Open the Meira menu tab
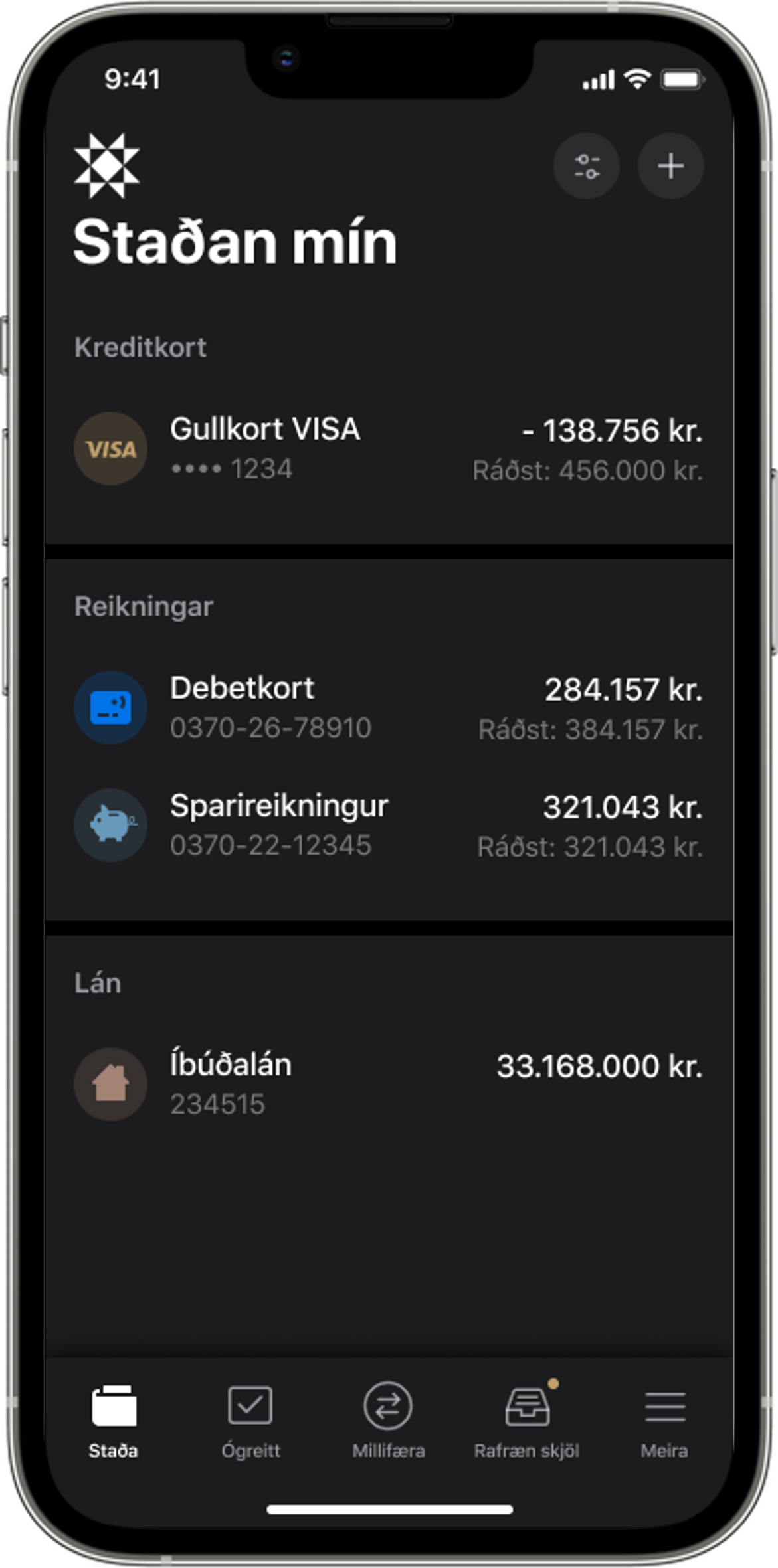 [x=664, y=1421]
